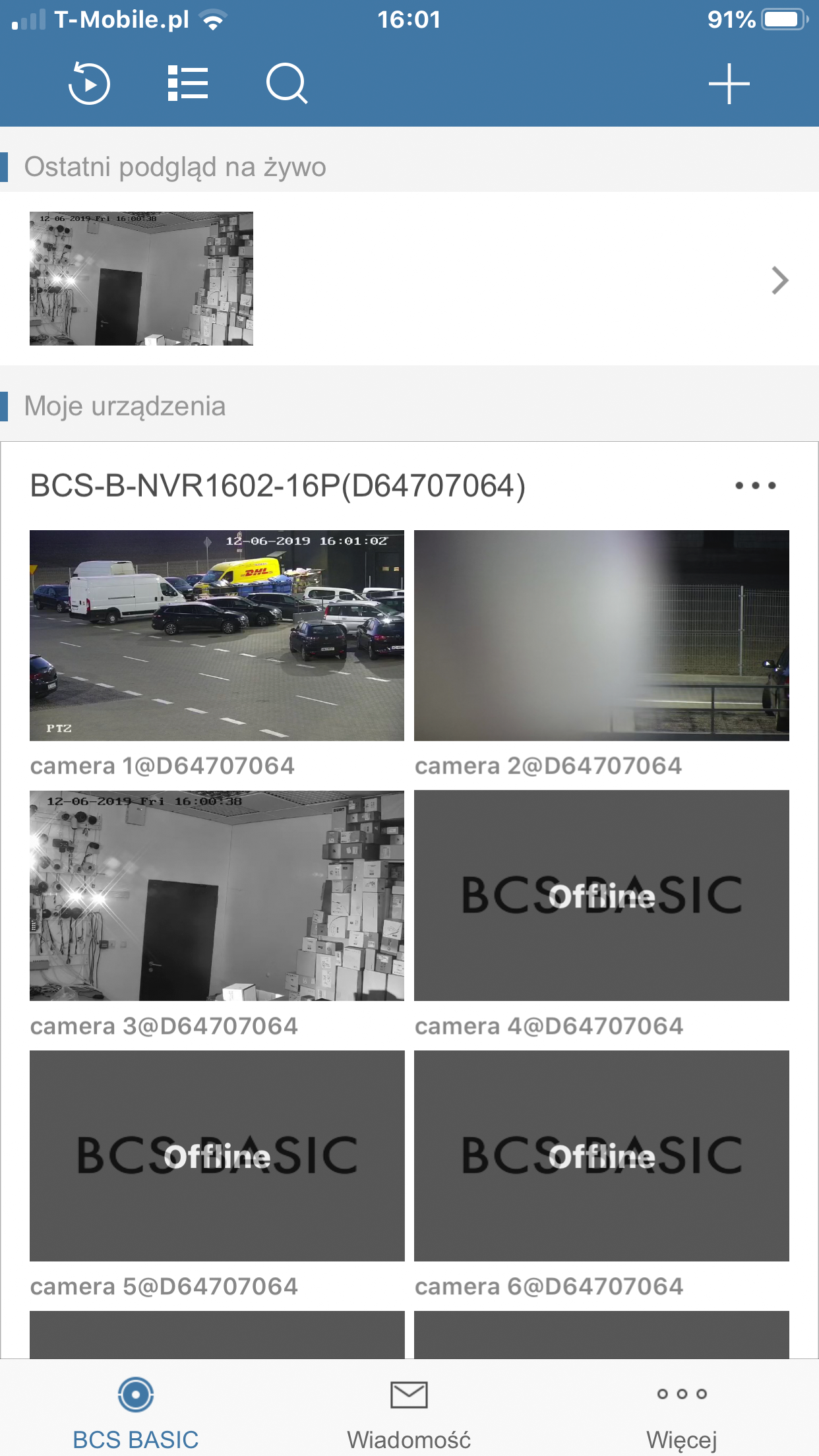The image size is (819, 1456).
Task: Open the playback history icon
Action: (x=89, y=84)
